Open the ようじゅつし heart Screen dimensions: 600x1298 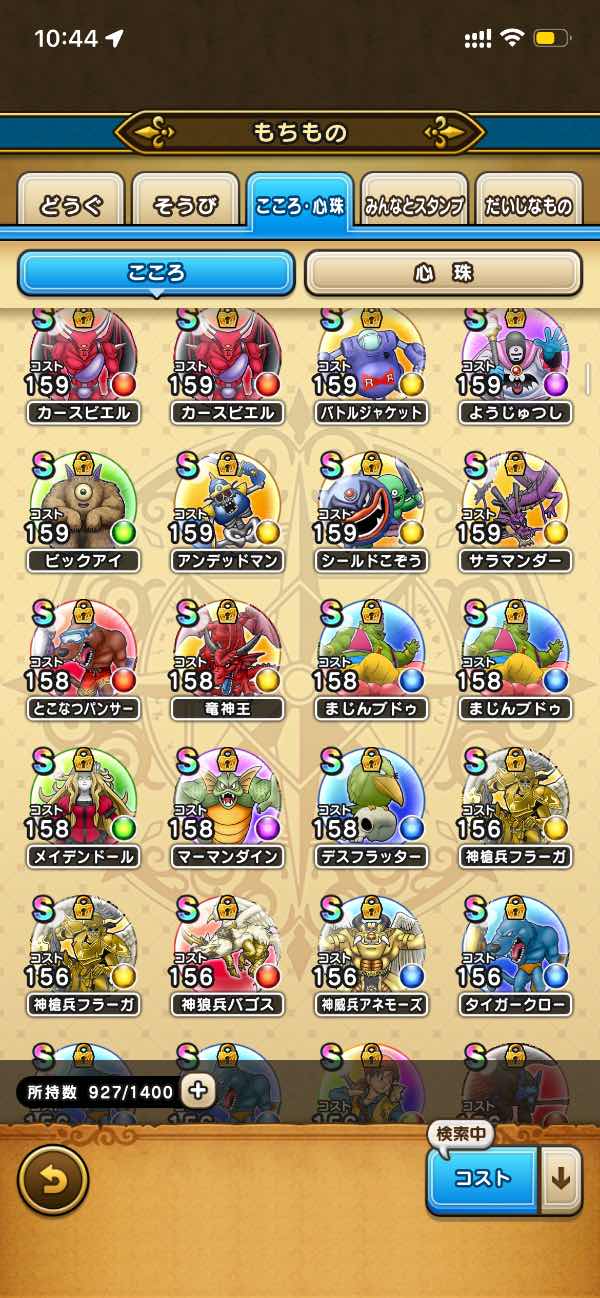click(x=515, y=362)
